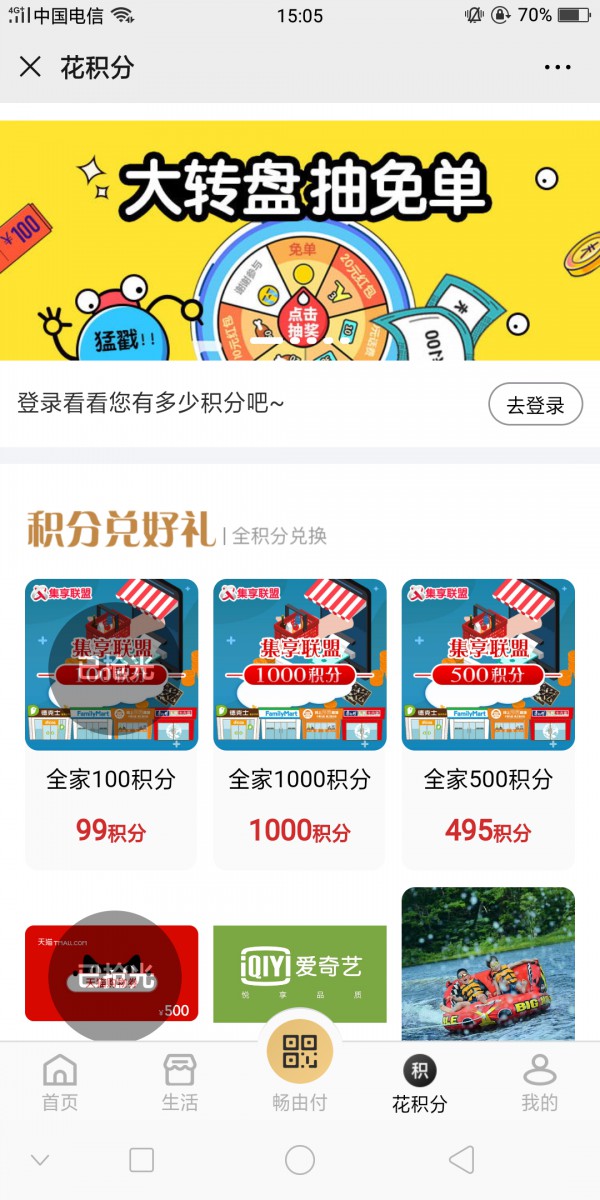Open the three-dot overflow menu
Screen dimensions: 600x1200
point(557,67)
